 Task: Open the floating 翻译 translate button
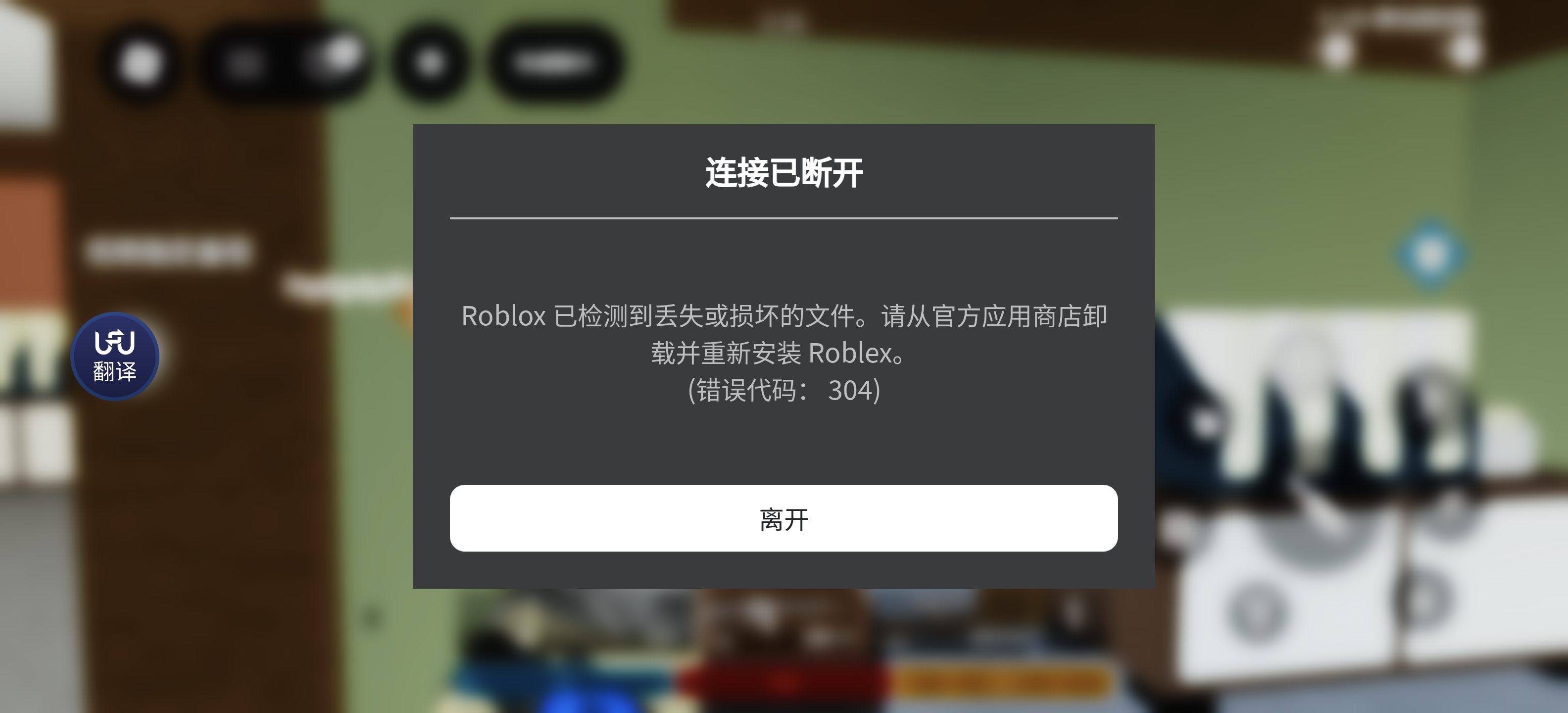click(115, 356)
